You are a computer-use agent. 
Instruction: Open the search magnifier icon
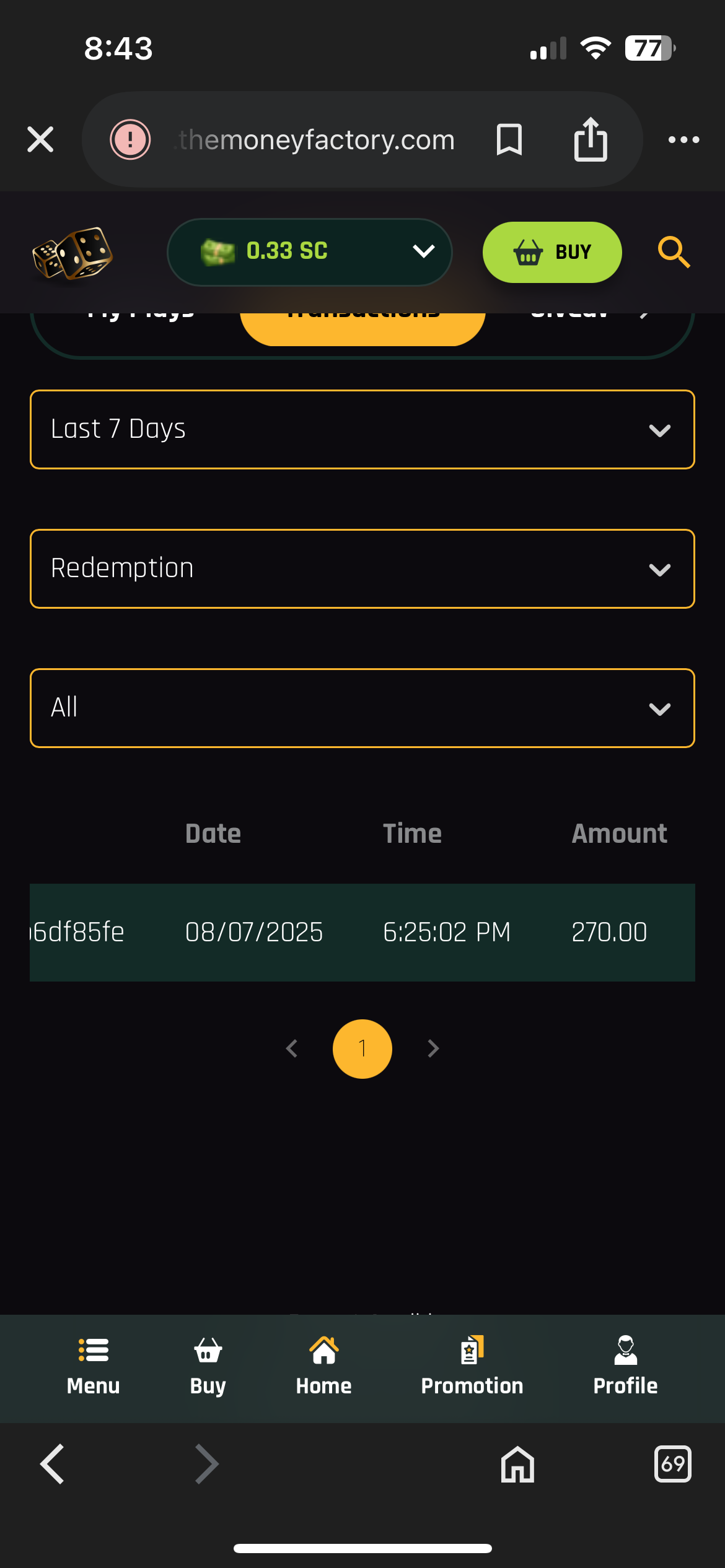pyautogui.click(x=674, y=252)
